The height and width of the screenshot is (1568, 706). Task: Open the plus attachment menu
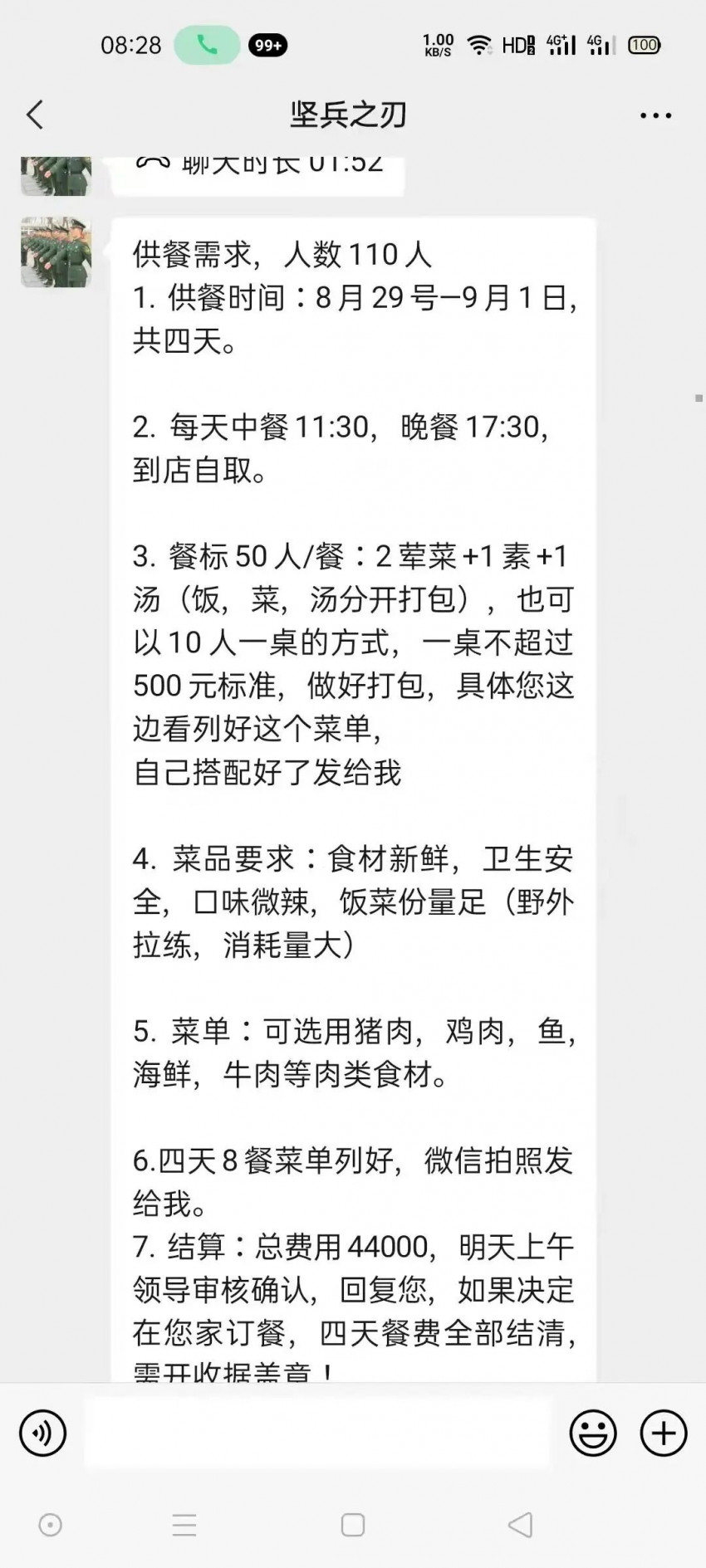click(662, 1433)
